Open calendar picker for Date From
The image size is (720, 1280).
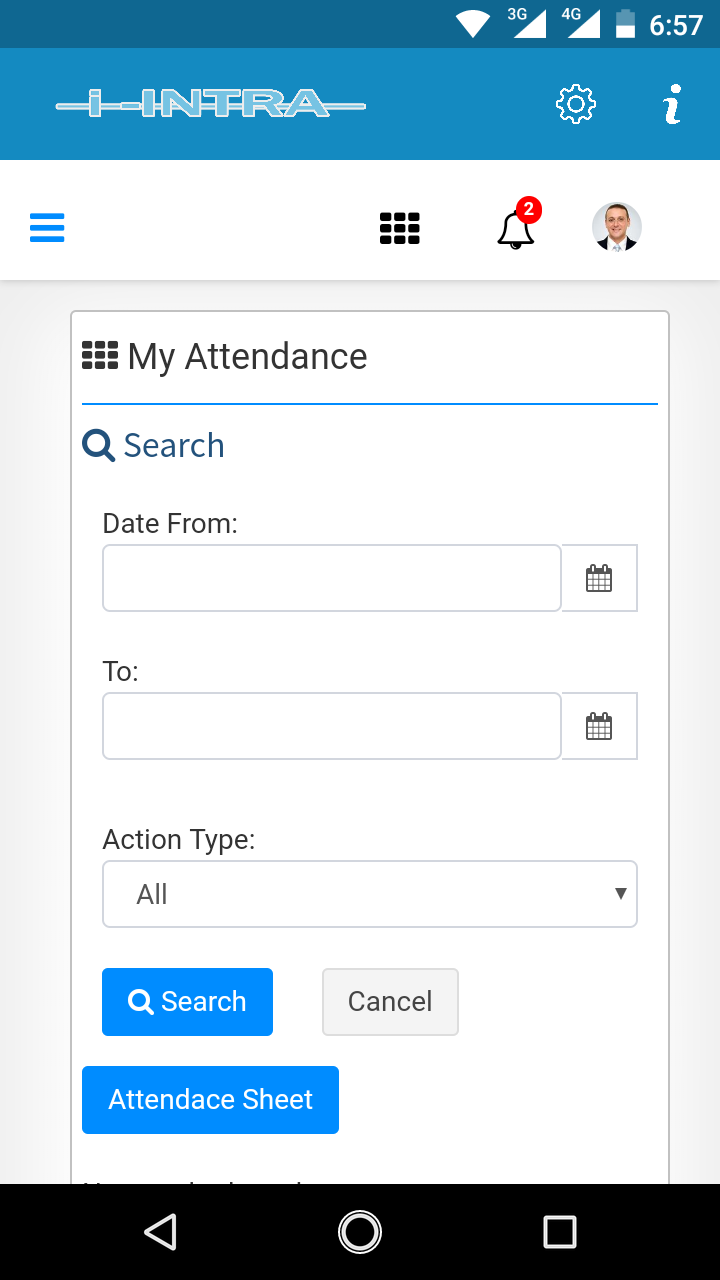click(x=599, y=578)
